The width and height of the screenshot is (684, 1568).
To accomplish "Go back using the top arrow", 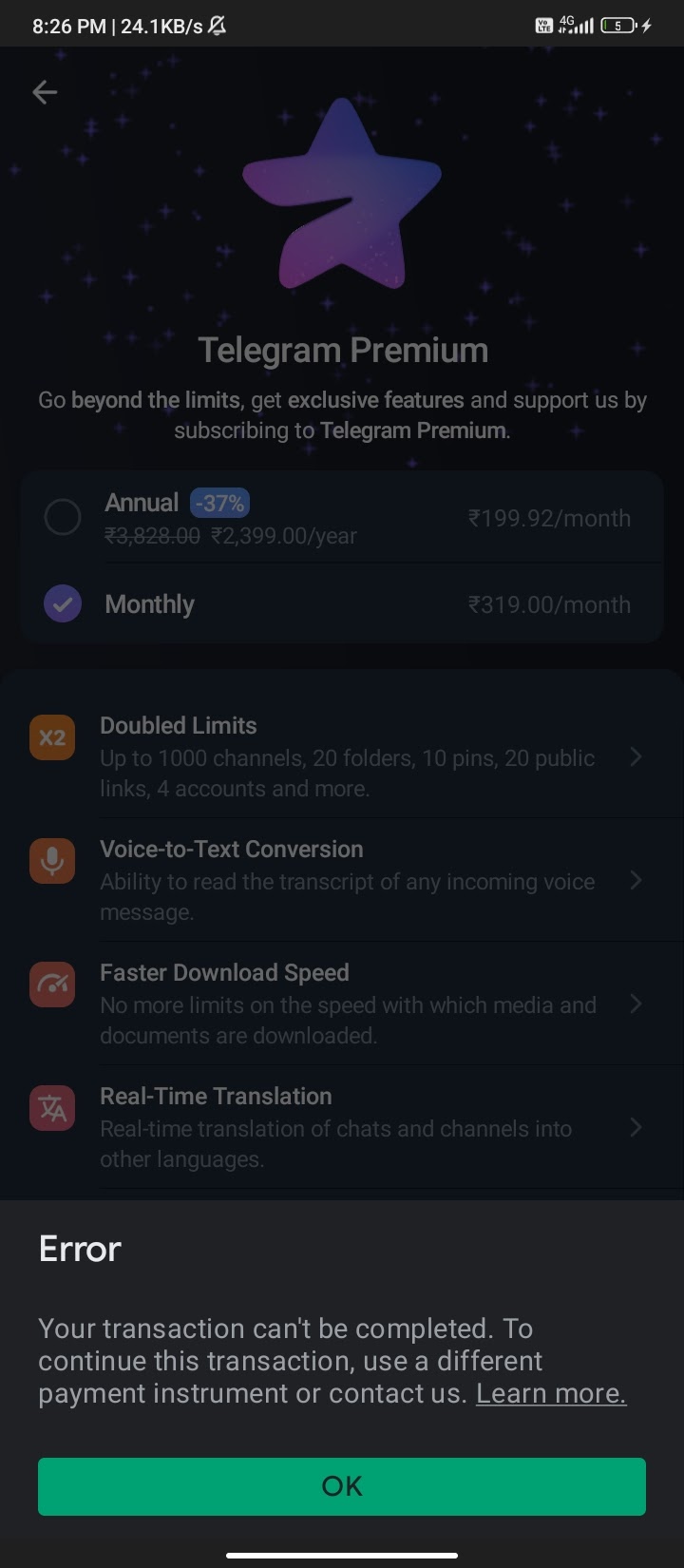I will [x=45, y=91].
